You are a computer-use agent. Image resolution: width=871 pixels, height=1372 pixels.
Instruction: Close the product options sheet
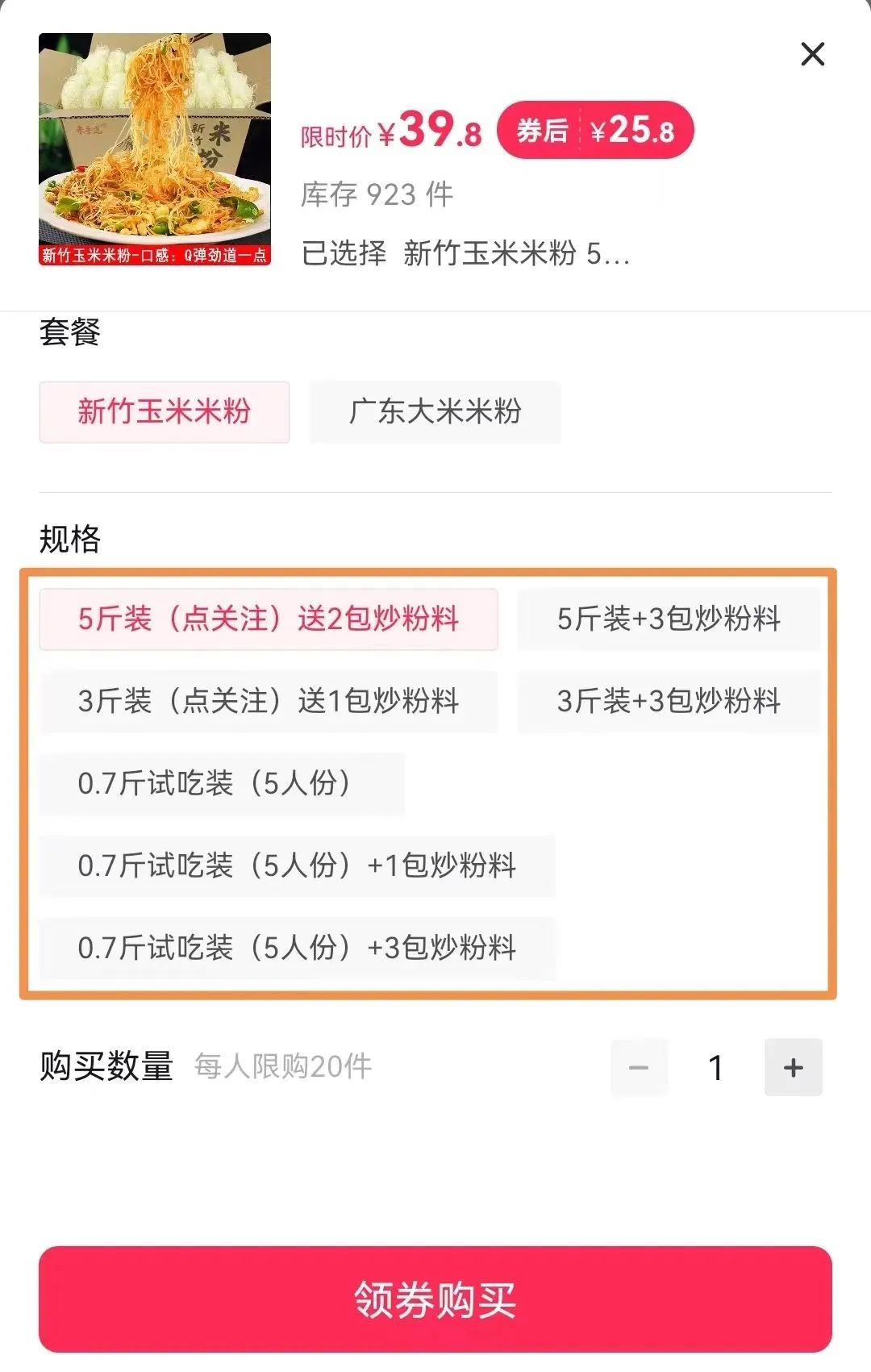click(812, 55)
